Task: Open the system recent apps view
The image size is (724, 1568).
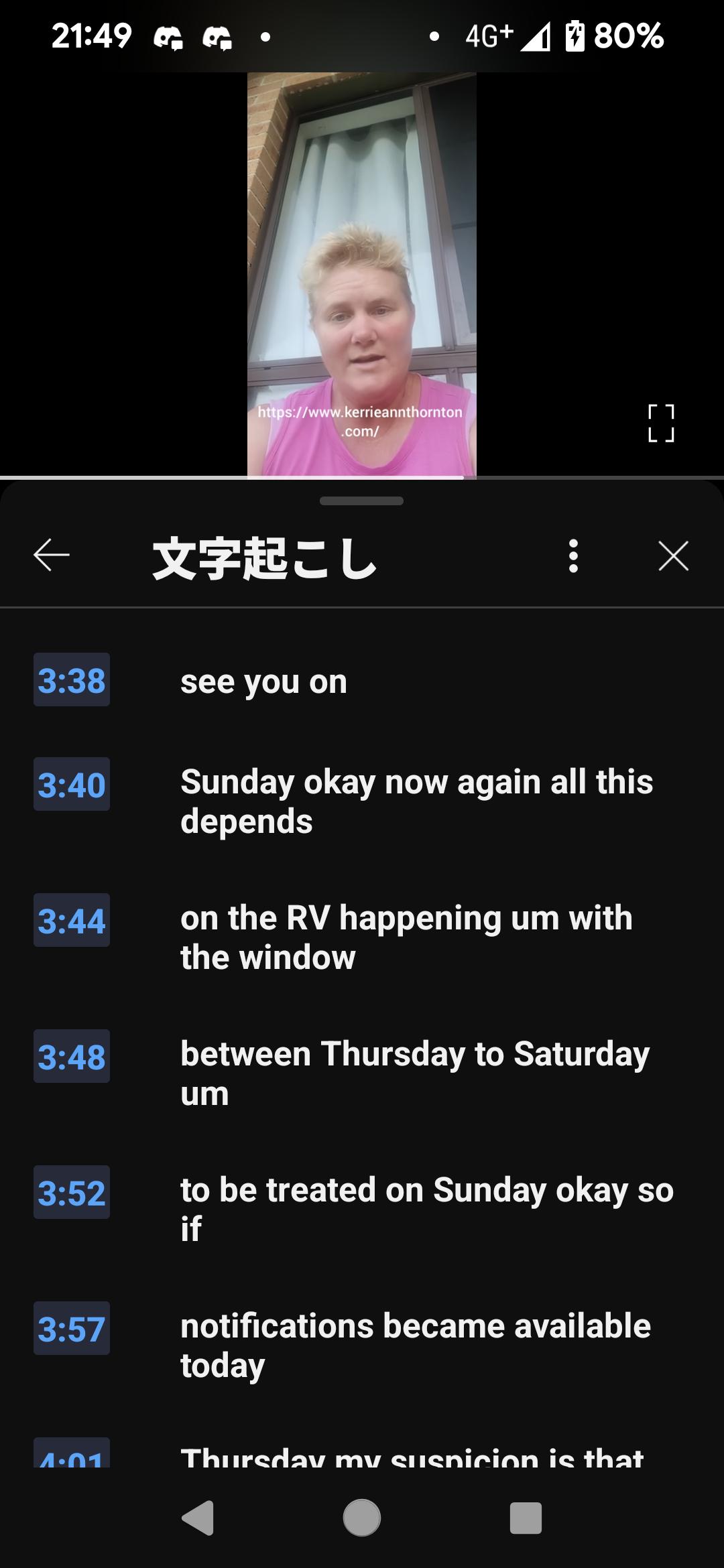Action: 526,1518
